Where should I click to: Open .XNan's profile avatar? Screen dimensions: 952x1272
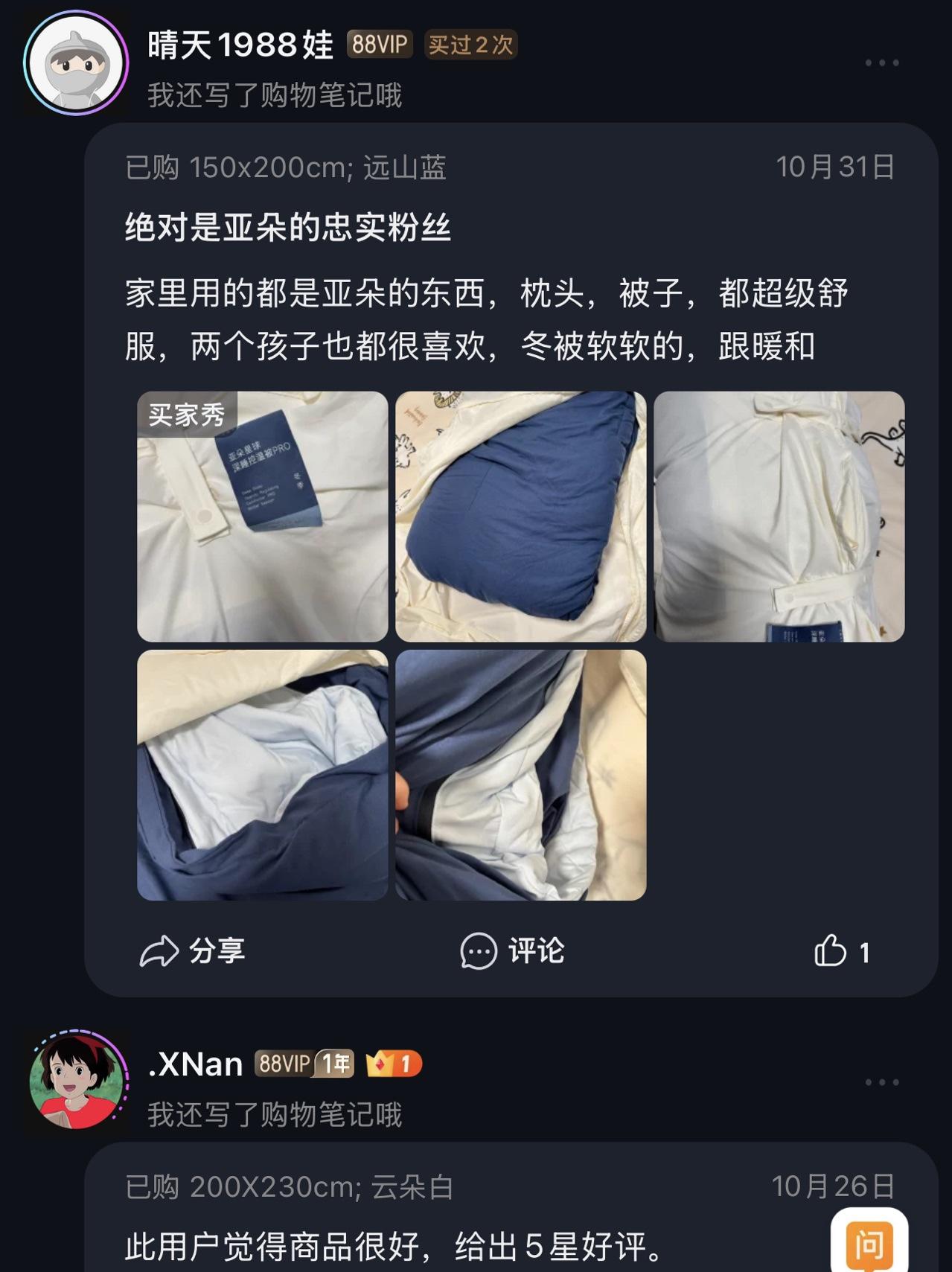point(77,1081)
